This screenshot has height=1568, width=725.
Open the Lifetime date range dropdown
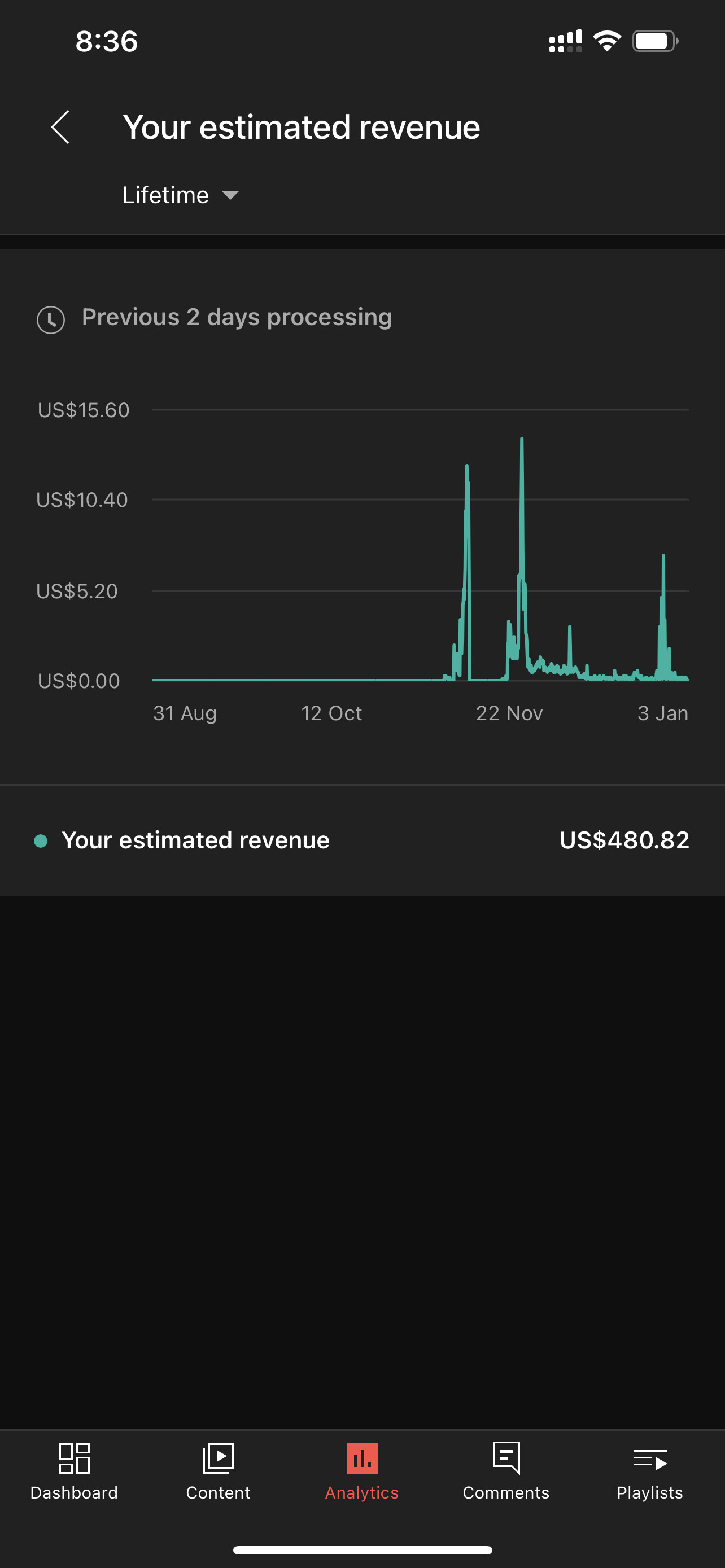click(180, 195)
